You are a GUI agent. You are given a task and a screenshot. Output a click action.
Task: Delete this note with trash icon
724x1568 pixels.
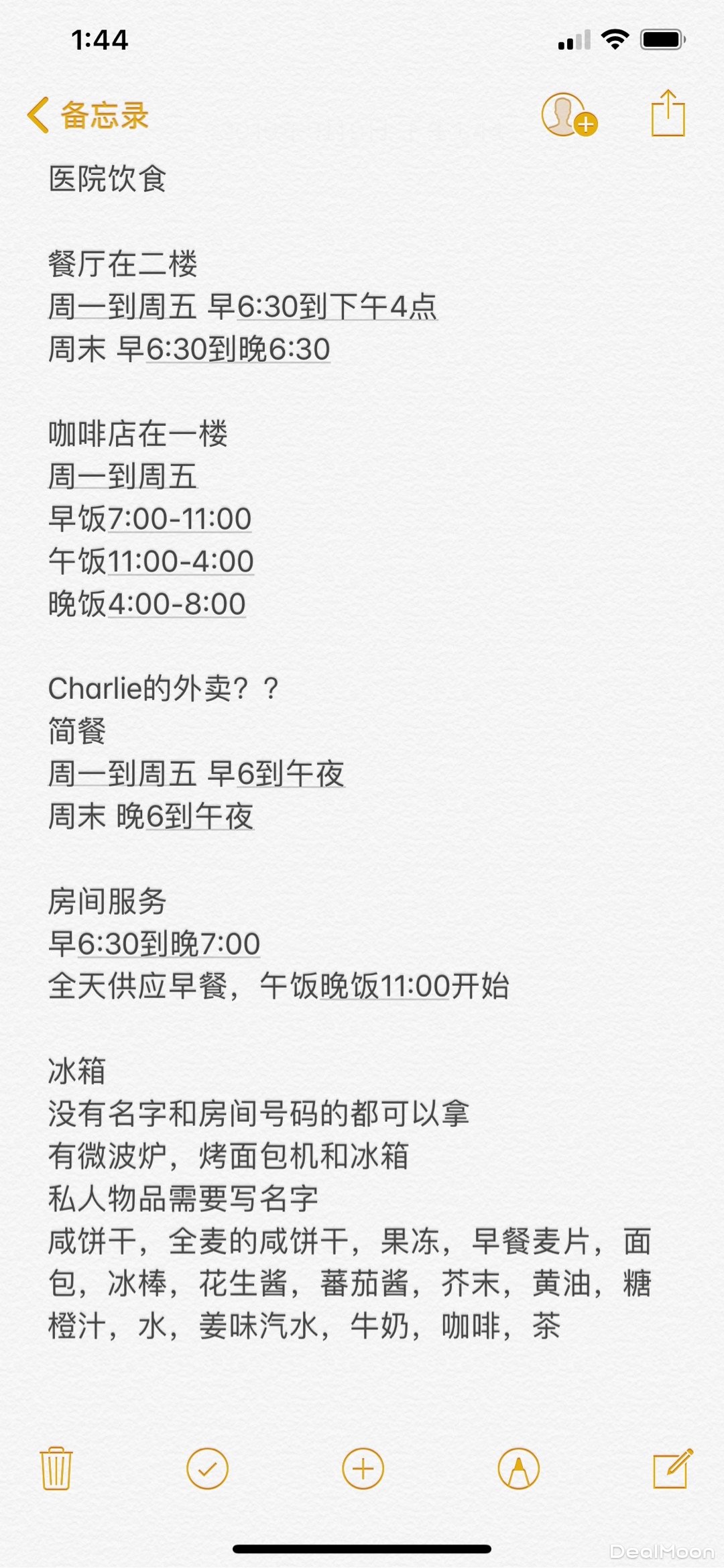pyautogui.click(x=56, y=1469)
